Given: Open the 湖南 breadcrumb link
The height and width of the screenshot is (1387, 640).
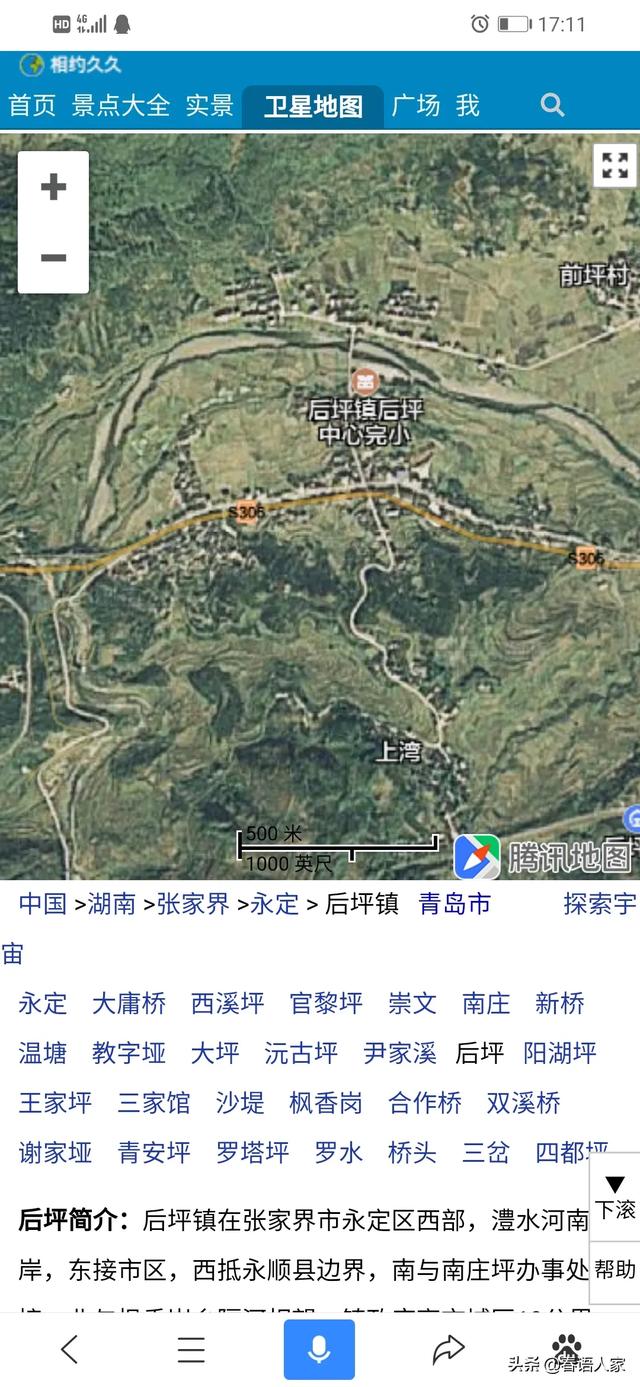Looking at the screenshot, I should (111, 904).
